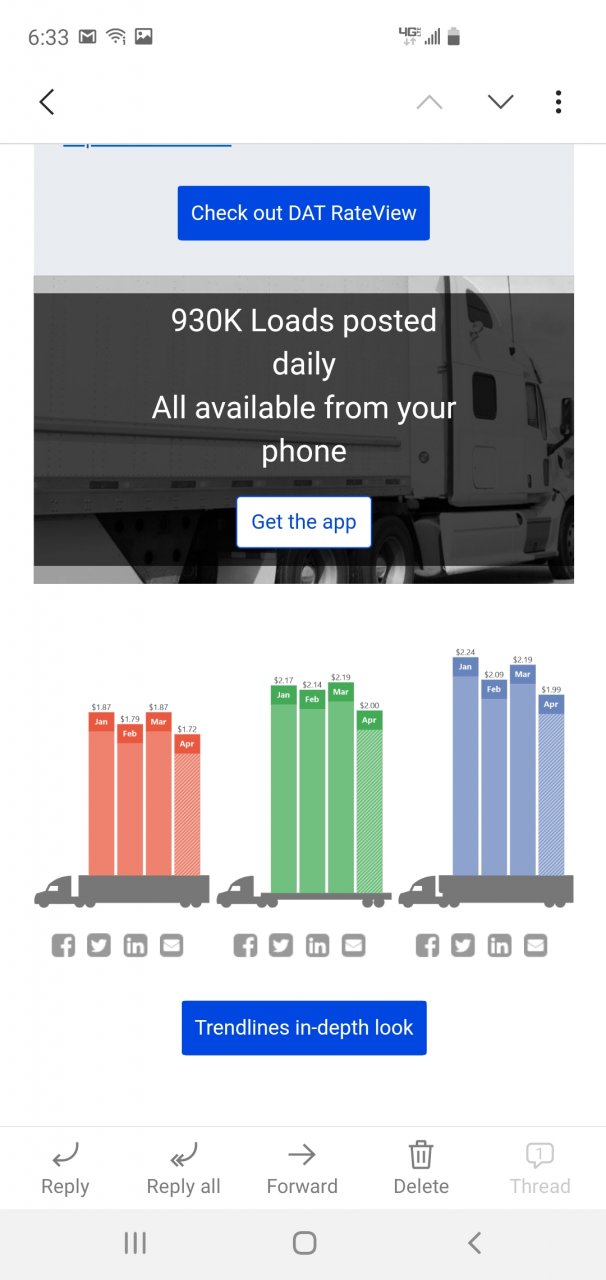
Task: Tap Check out DAT RateView button
Action: tap(303, 213)
